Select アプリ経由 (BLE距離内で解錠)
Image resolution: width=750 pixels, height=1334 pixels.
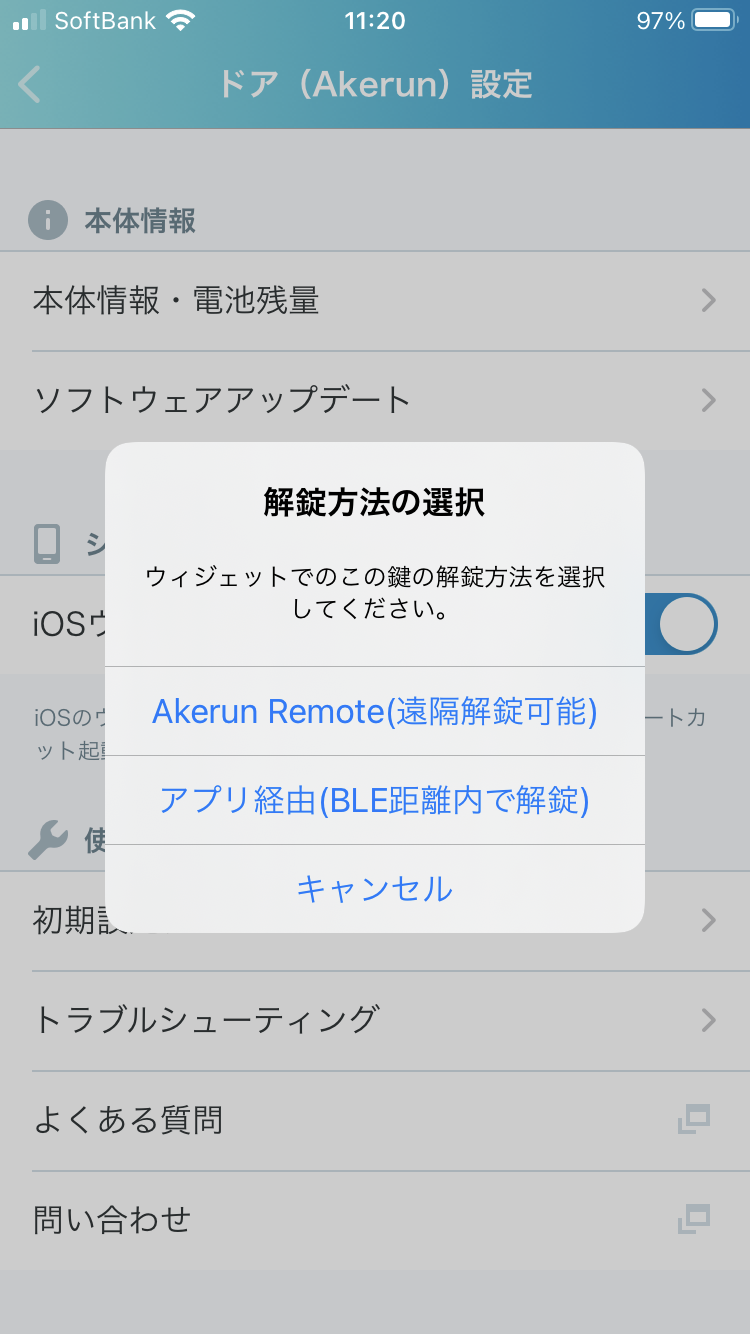[x=374, y=800]
